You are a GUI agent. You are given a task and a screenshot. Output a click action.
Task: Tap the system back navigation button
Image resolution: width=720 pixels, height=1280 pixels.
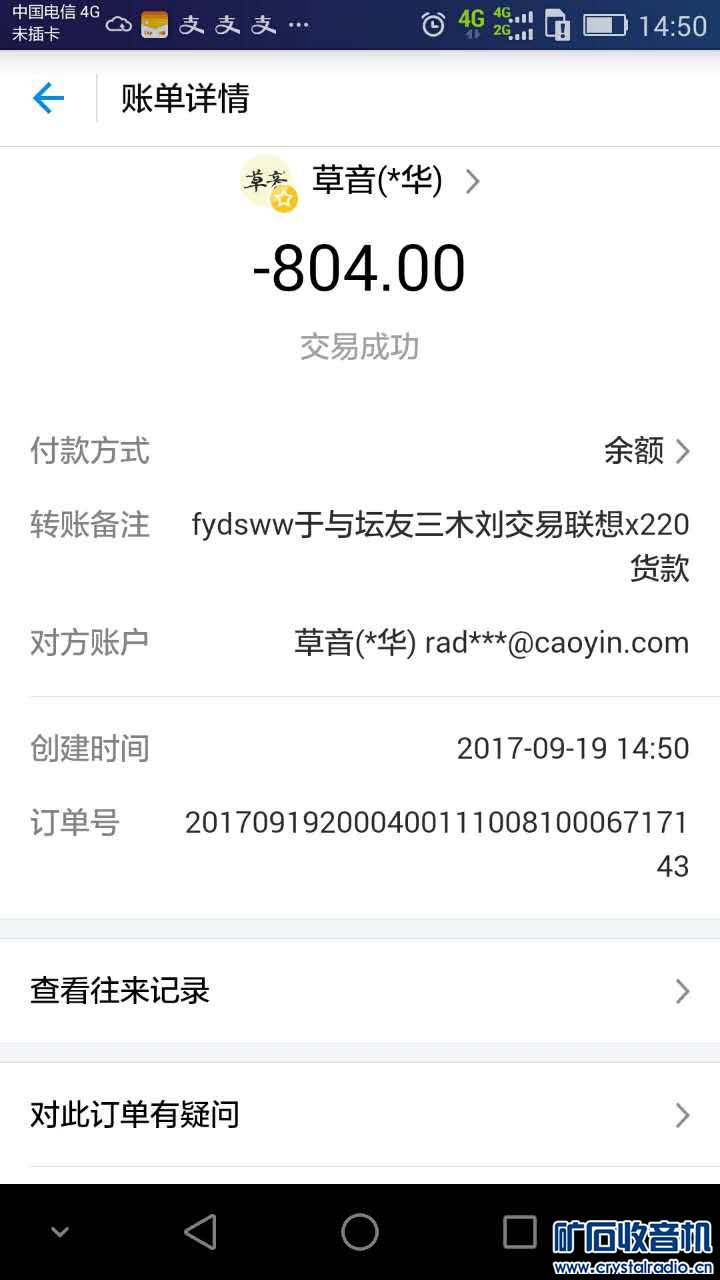(201, 1232)
